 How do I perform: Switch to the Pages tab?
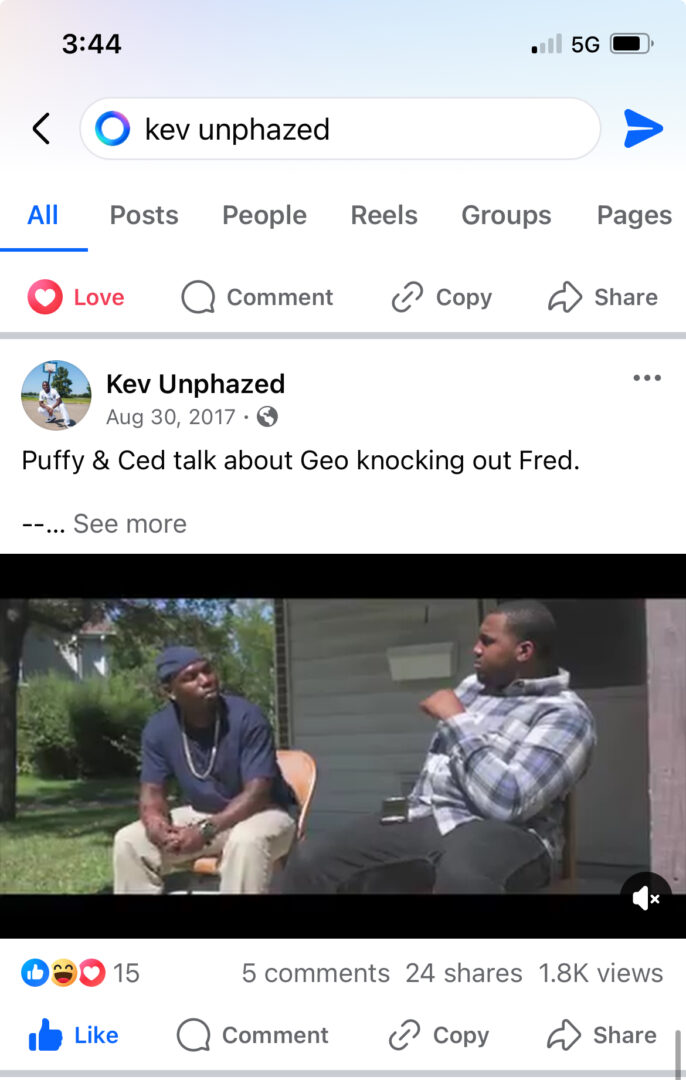(x=634, y=215)
